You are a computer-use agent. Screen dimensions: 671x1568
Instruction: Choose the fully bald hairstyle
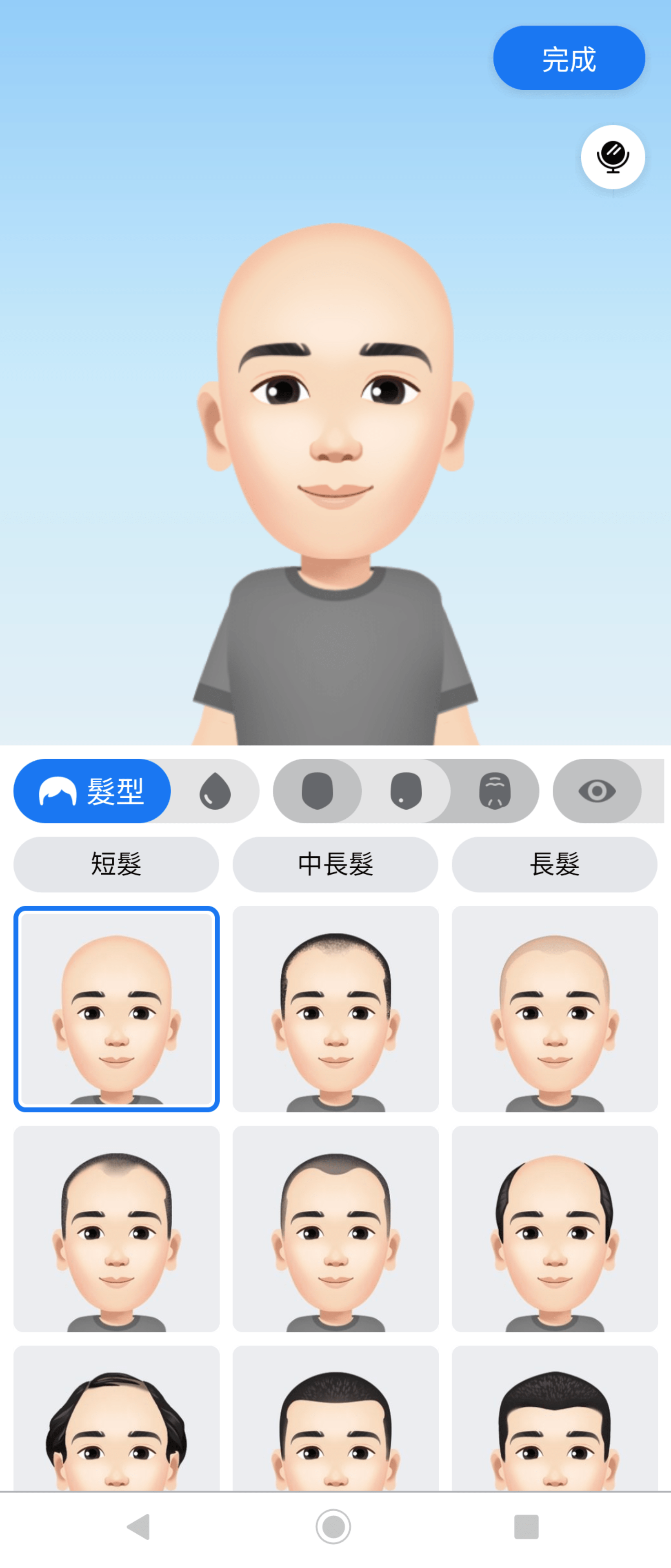click(x=116, y=1009)
